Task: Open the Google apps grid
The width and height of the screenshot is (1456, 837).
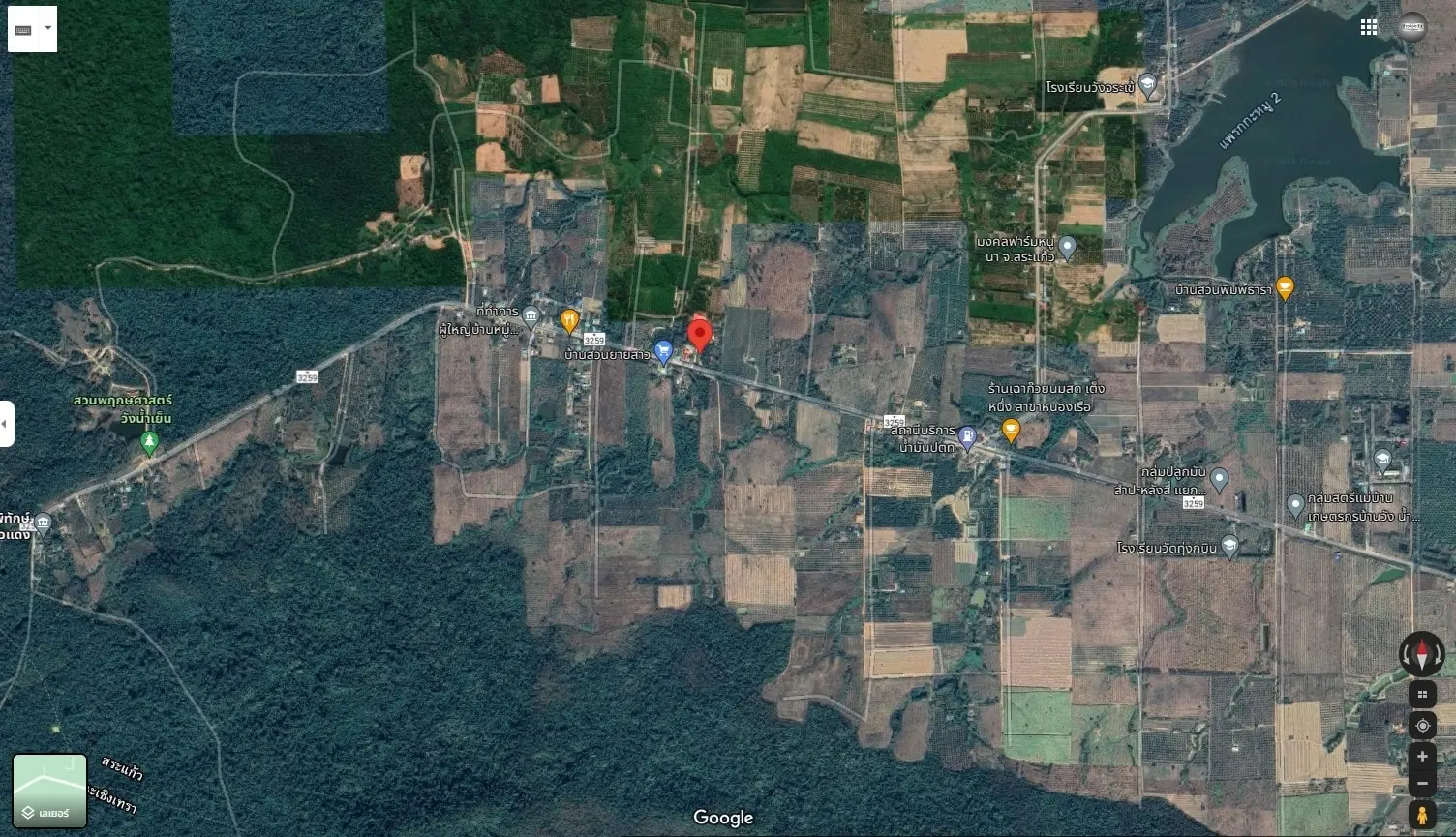Action: click(x=1369, y=27)
